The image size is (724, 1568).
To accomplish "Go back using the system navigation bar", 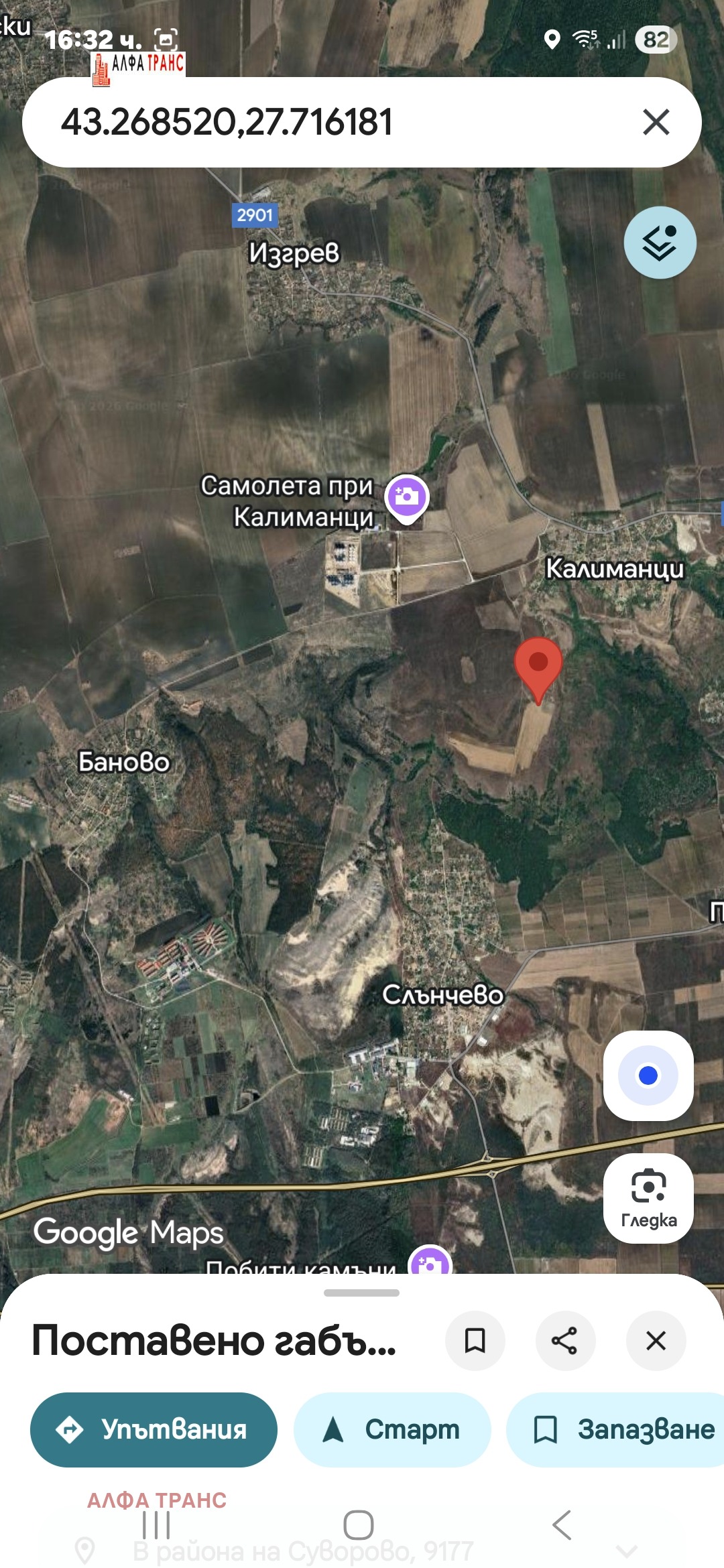I will (x=562, y=1525).
